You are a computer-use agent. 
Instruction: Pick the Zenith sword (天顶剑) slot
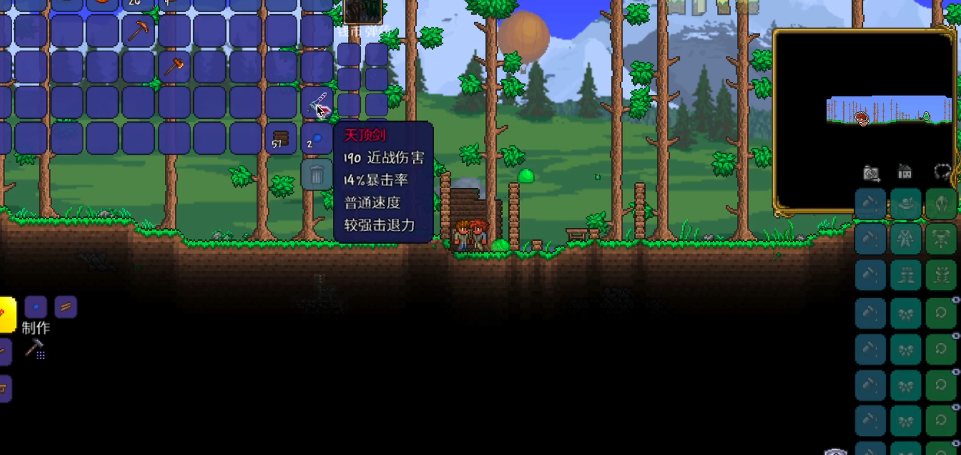coord(317,102)
